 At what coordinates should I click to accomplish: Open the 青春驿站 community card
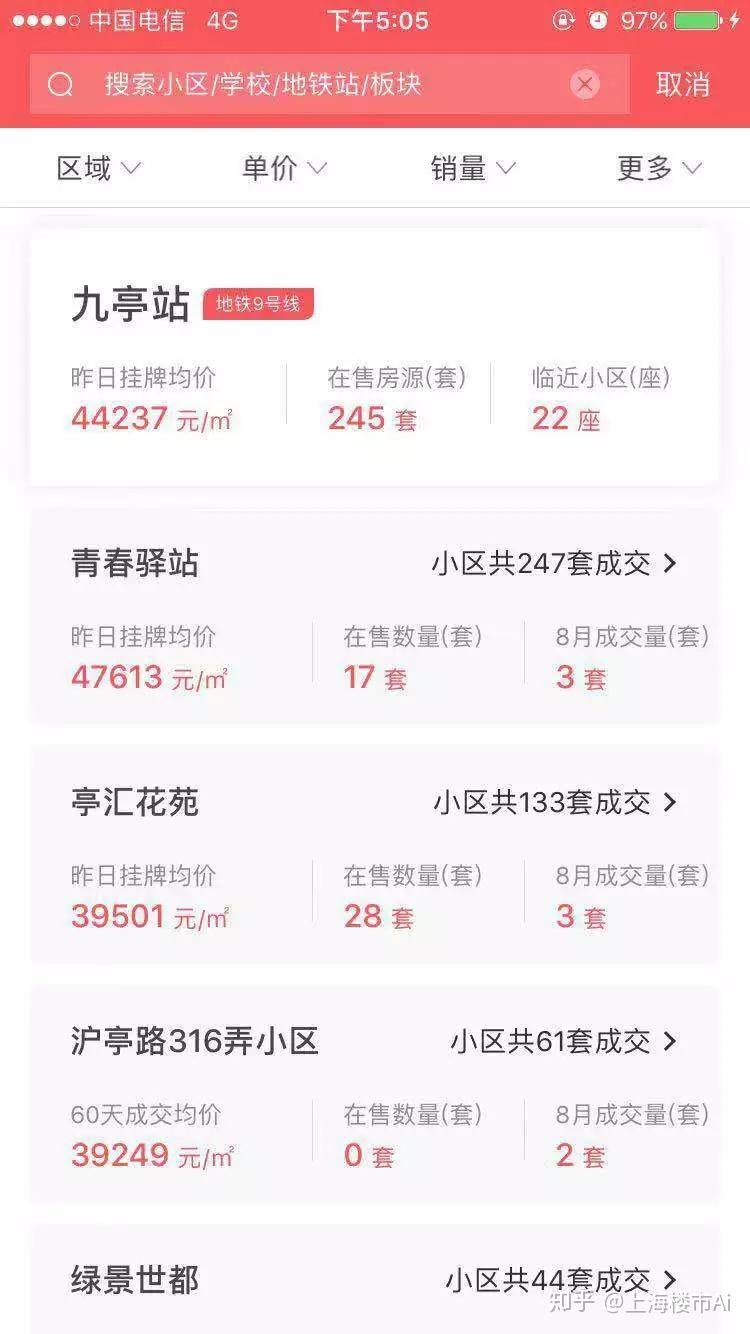point(375,615)
